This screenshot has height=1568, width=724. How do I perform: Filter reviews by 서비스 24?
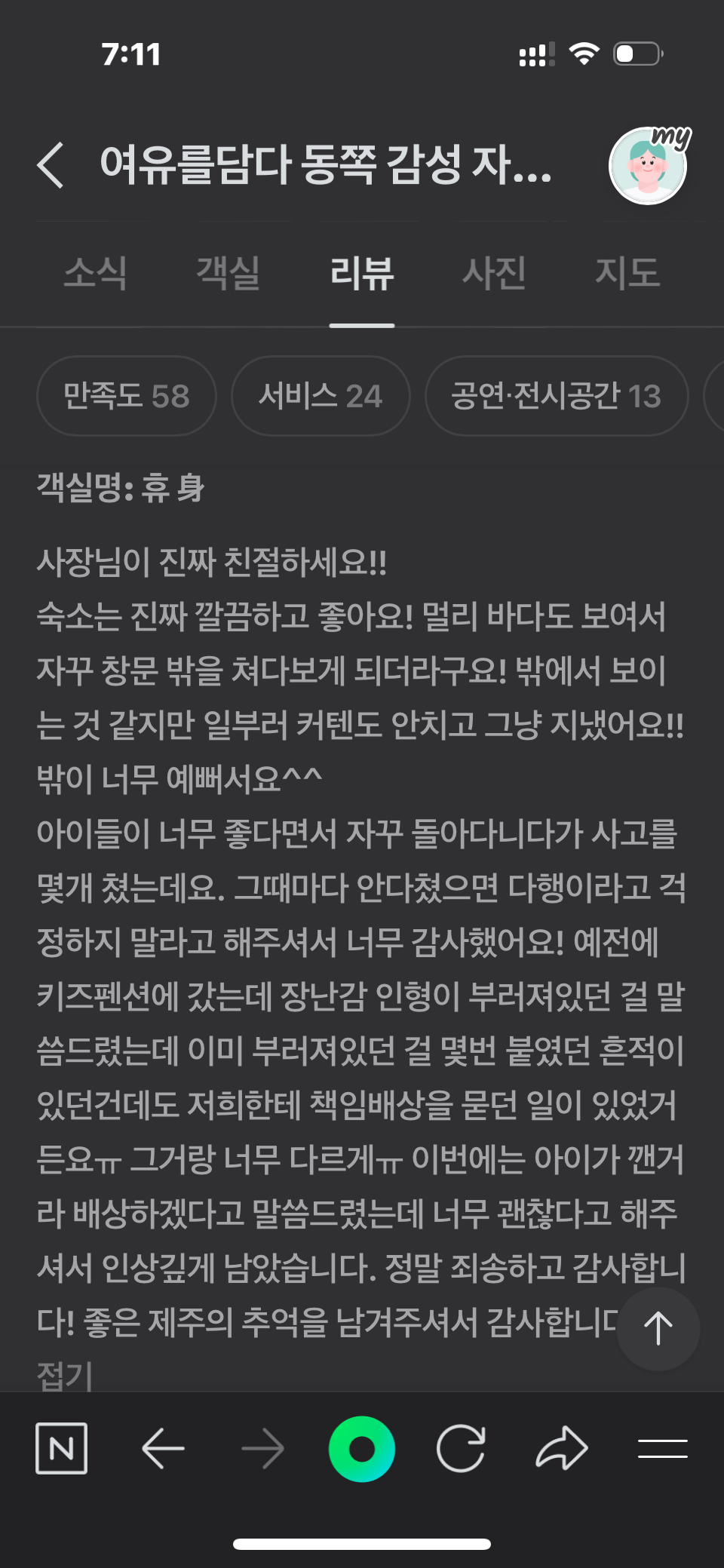point(321,396)
